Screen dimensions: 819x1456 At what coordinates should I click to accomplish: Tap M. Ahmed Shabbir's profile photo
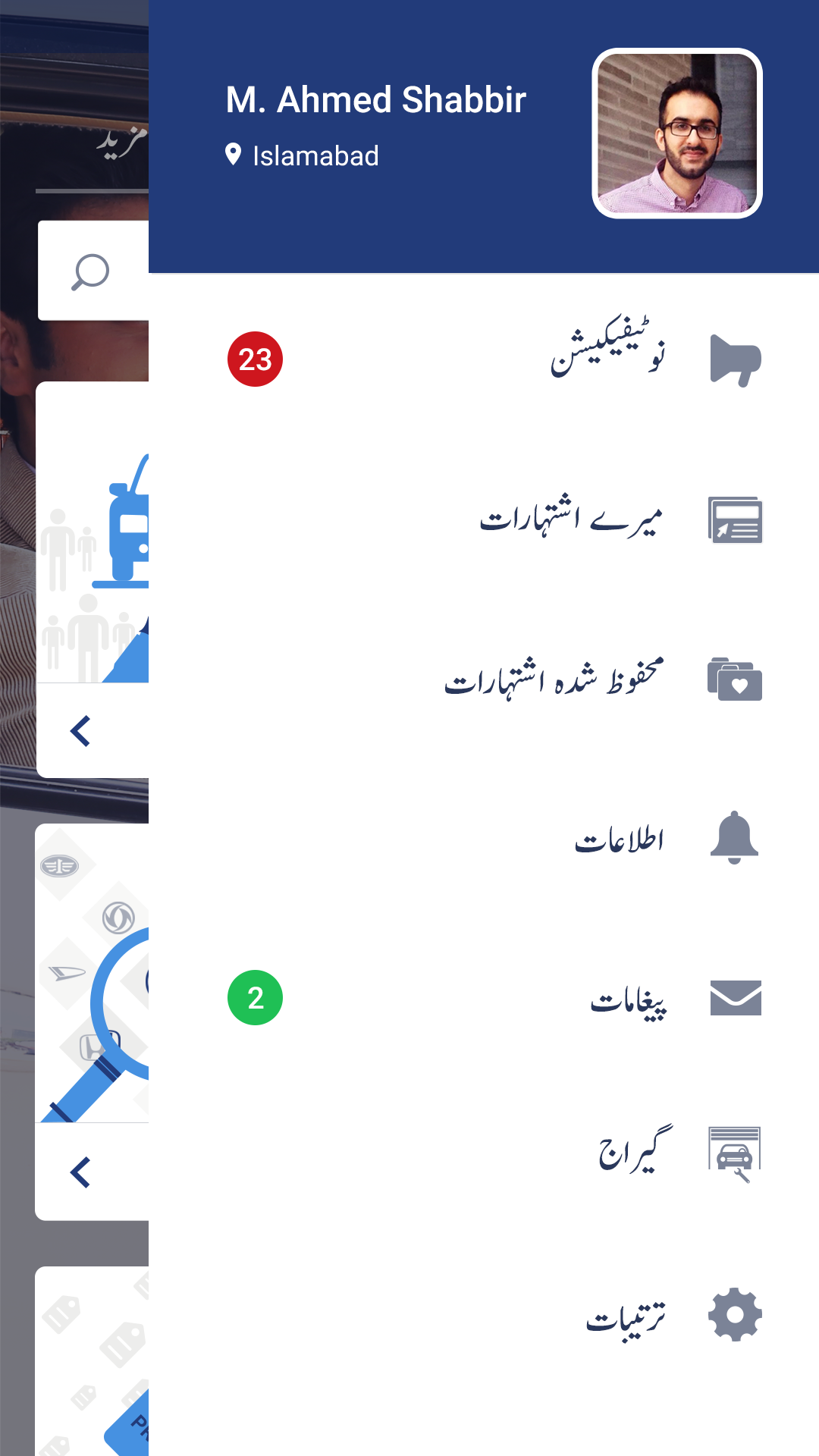[x=676, y=133]
